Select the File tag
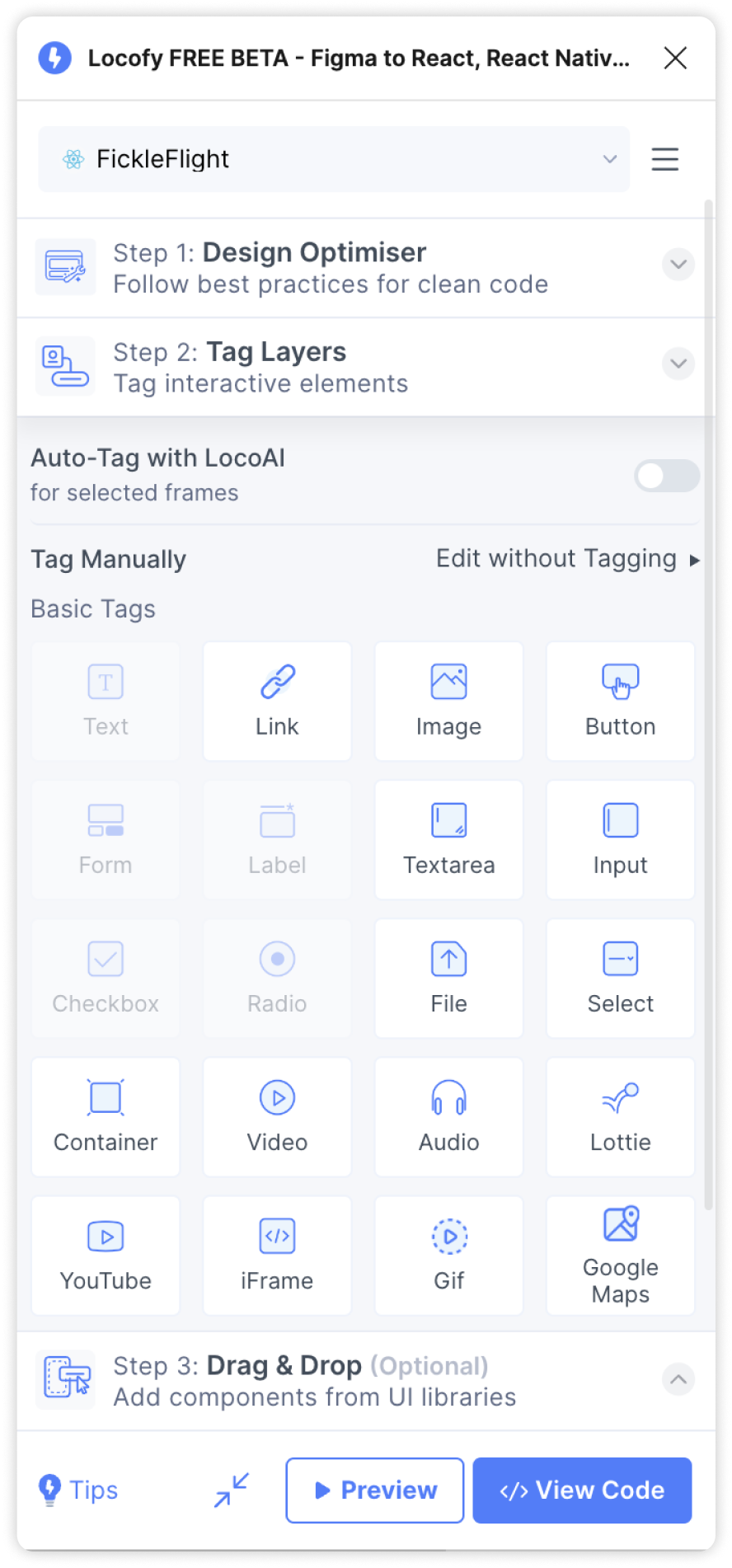This screenshot has width=732, height=1568. point(448,979)
